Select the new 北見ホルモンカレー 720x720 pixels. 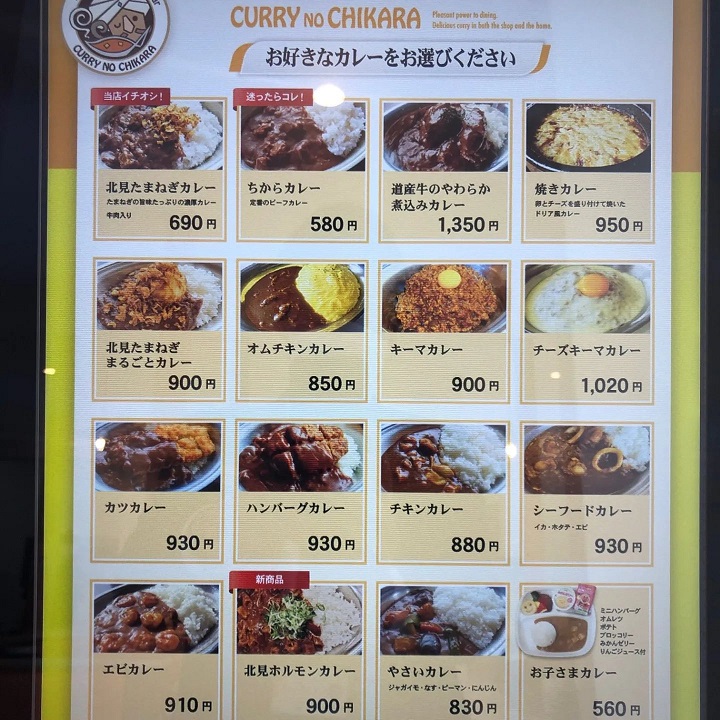299,651
